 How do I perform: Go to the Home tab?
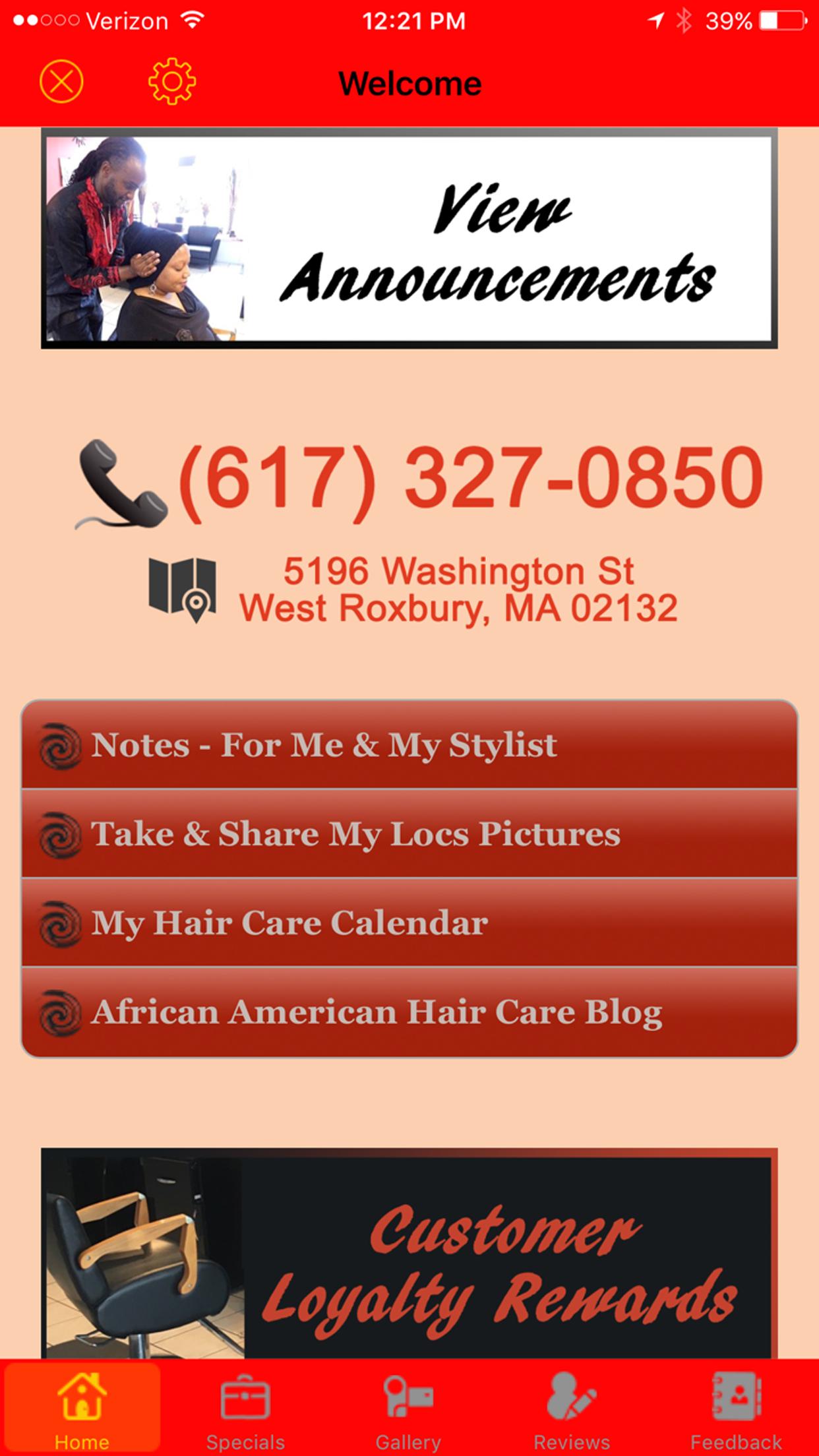coord(82,1408)
